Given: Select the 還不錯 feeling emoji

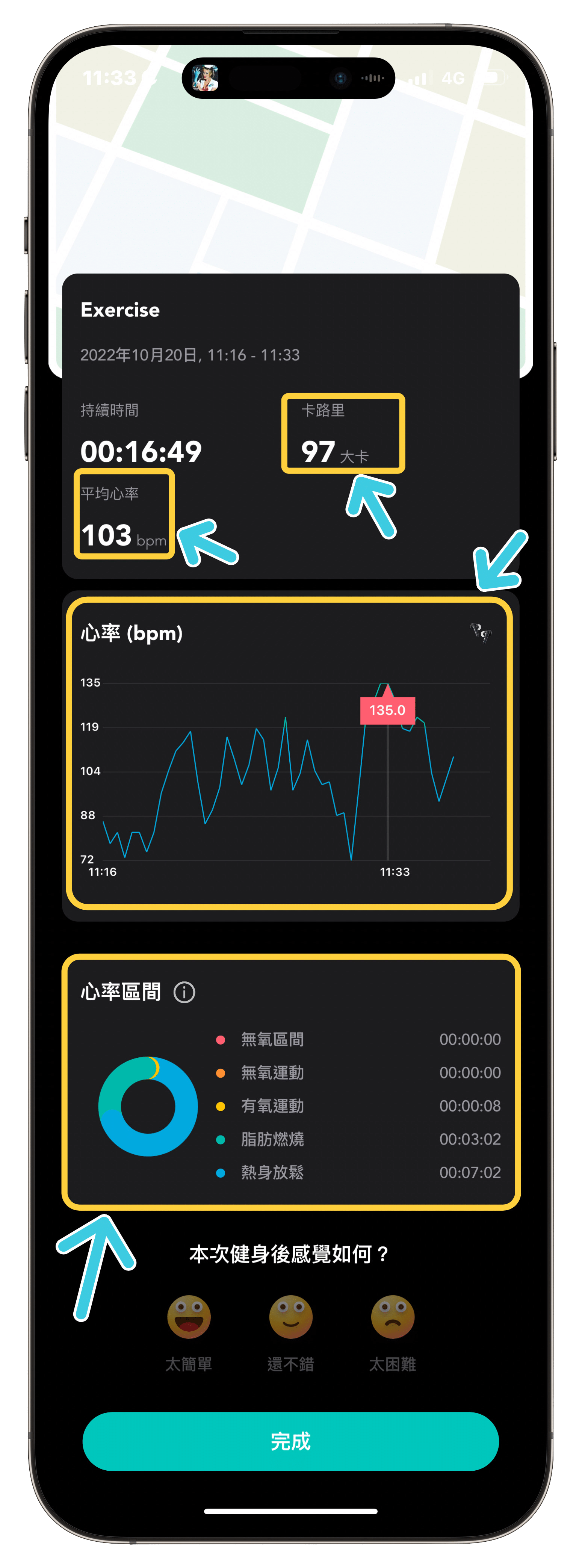Looking at the screenshot, I should 290,1317.
